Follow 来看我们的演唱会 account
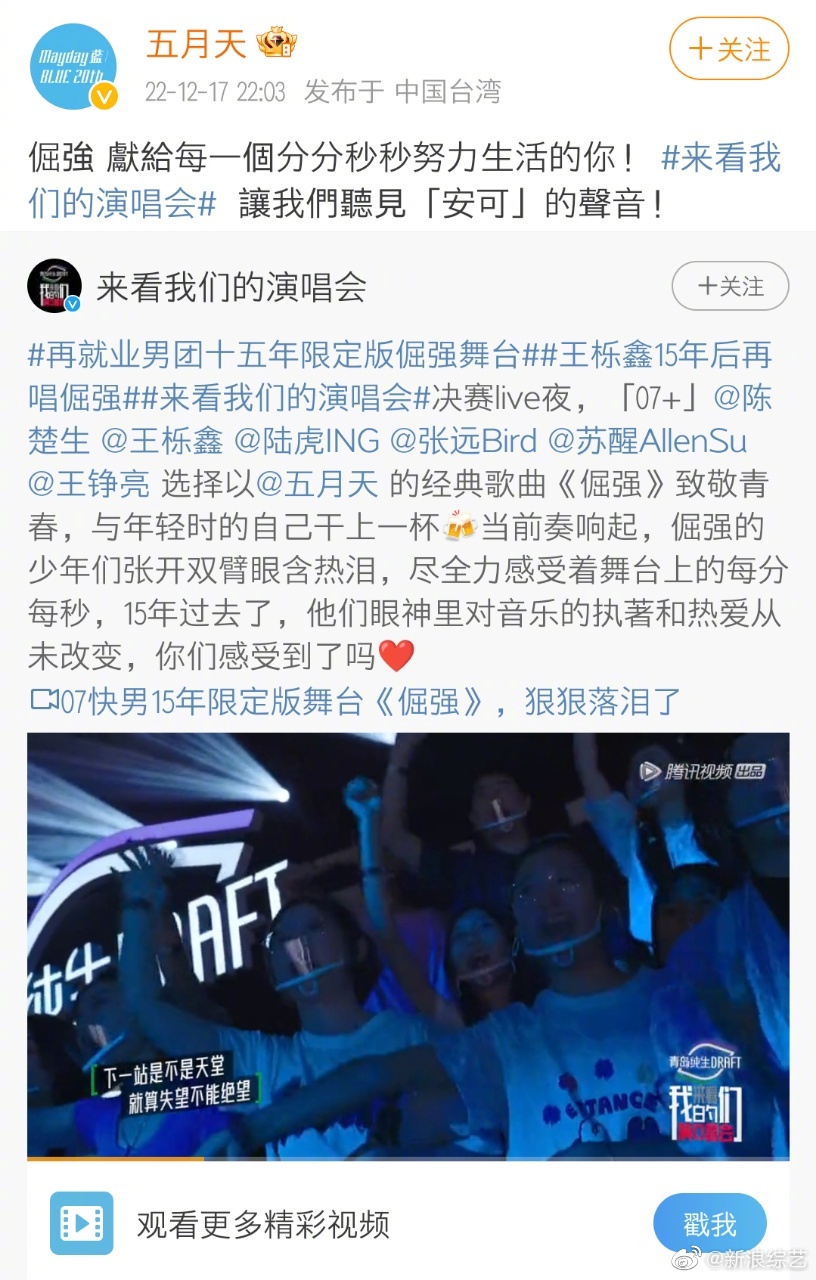Screen dimensions: 816x1280 pos(730,287)
